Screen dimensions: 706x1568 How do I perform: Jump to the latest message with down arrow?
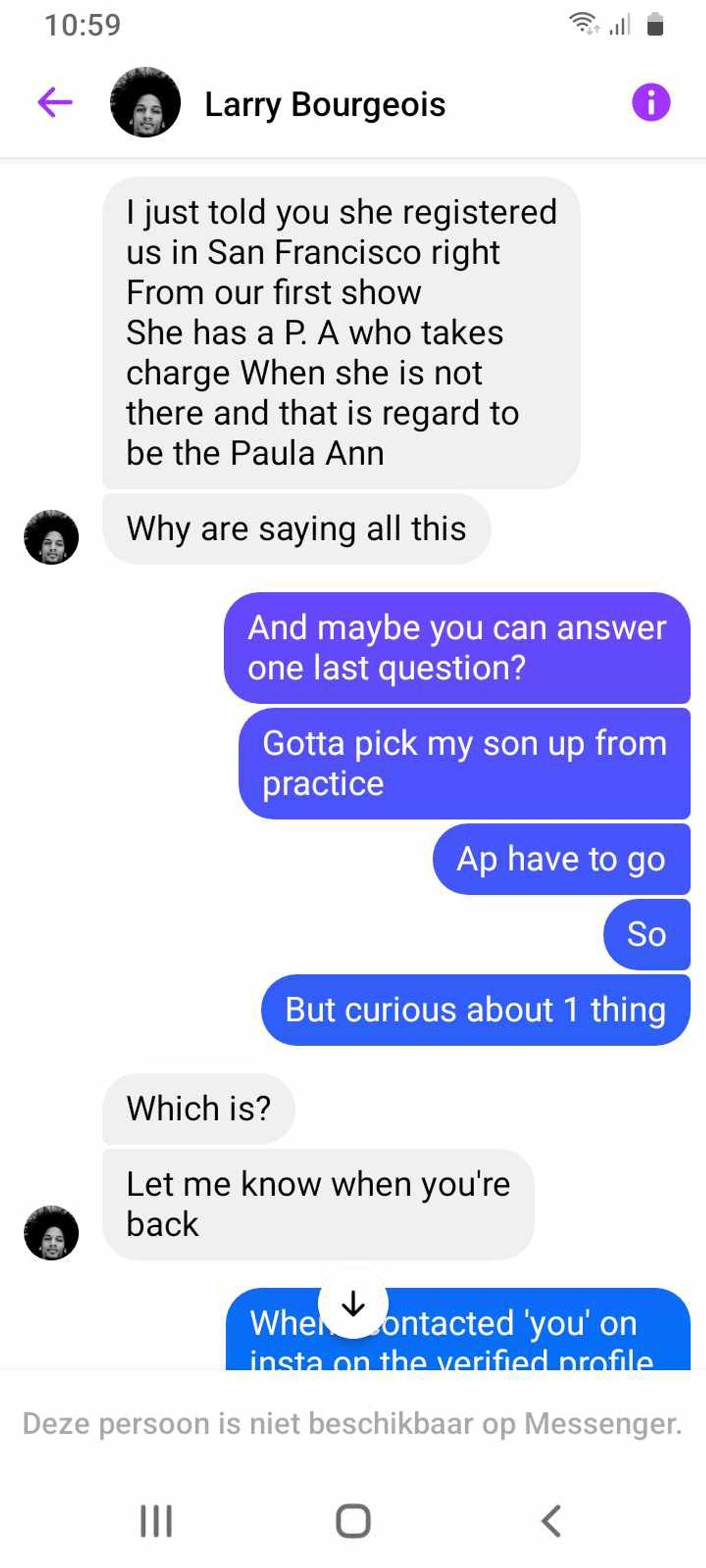click(354, 1304)
